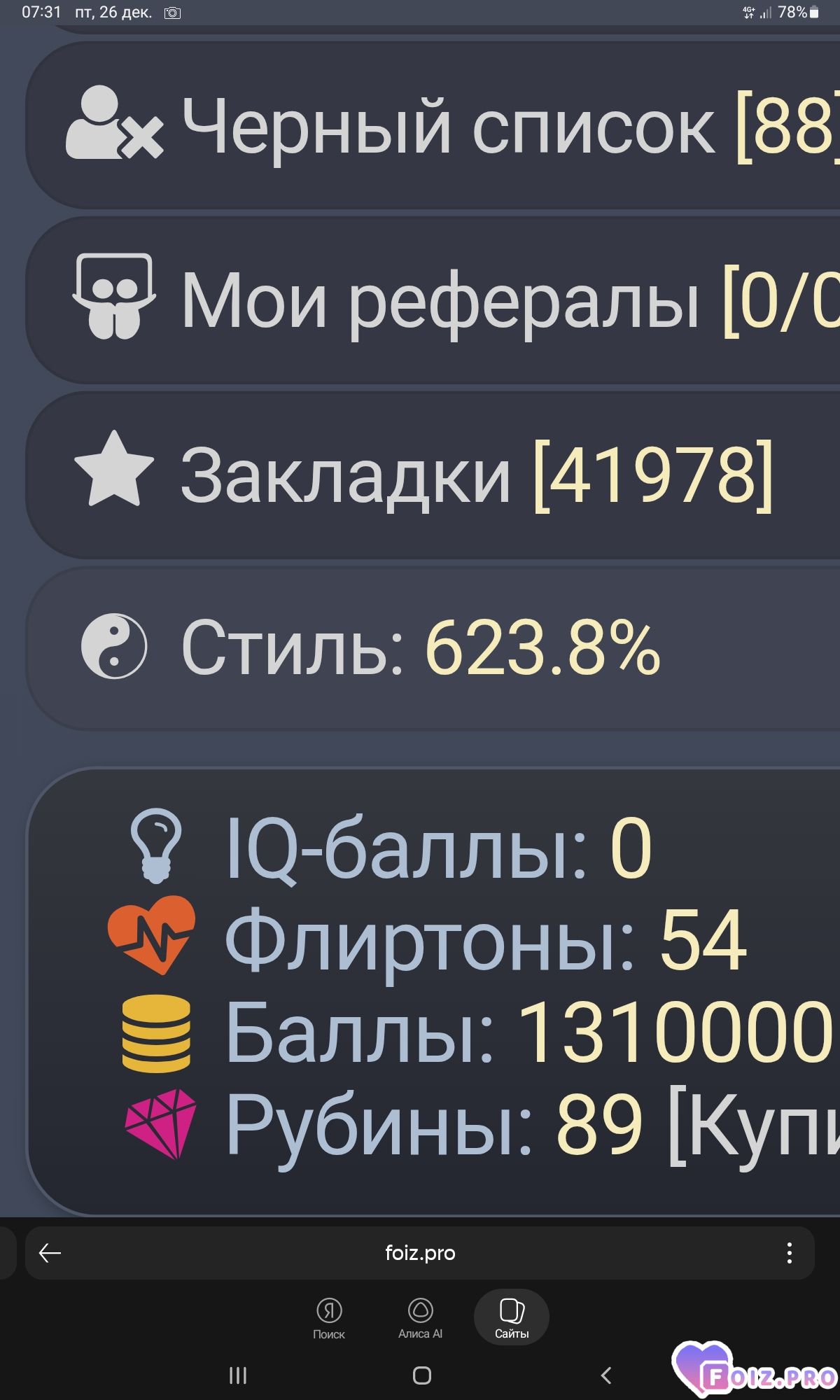The image size is (840, 1400).
Task: Open the Сайты tabs view
Action: click(512, 1318)
